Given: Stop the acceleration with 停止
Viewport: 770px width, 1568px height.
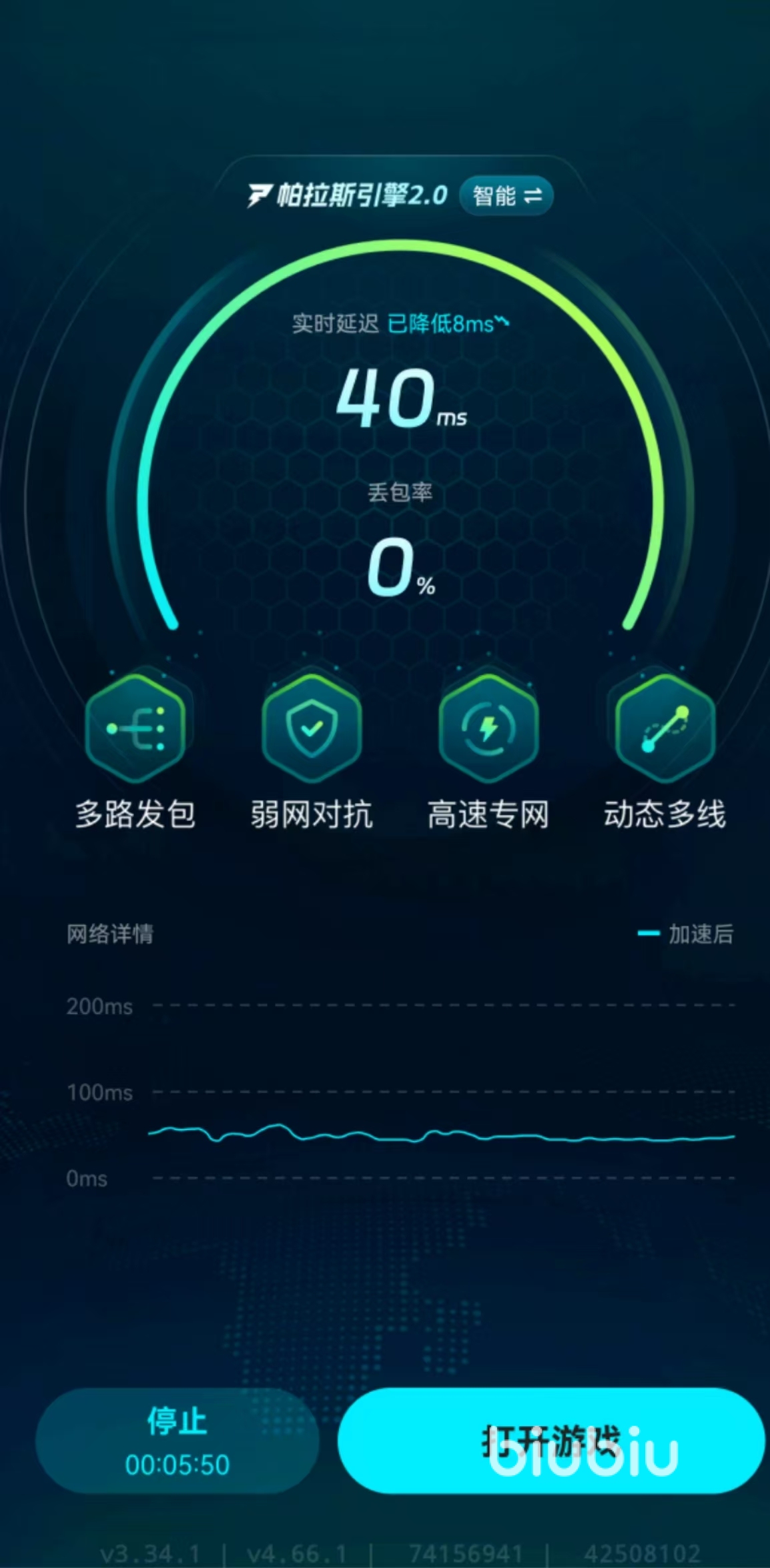Looking at the screenshot, I should coord(177,1441).
